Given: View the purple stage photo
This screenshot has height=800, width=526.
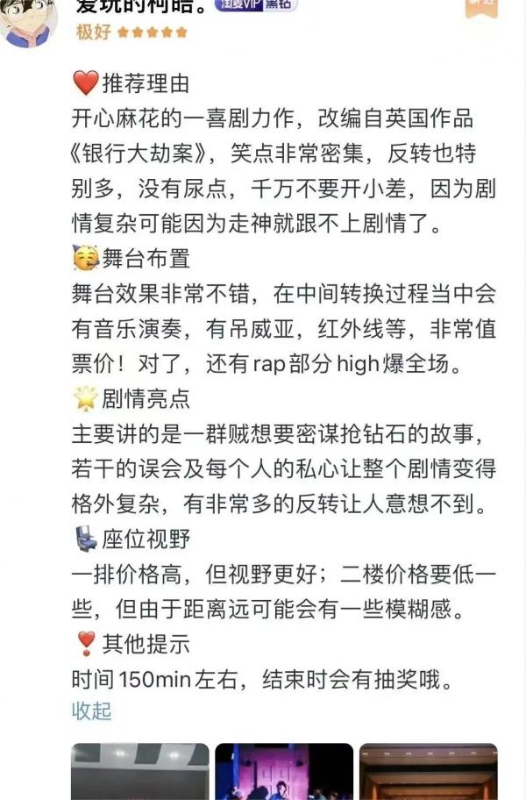Looking at the screenshot, I should click(284, 771).
